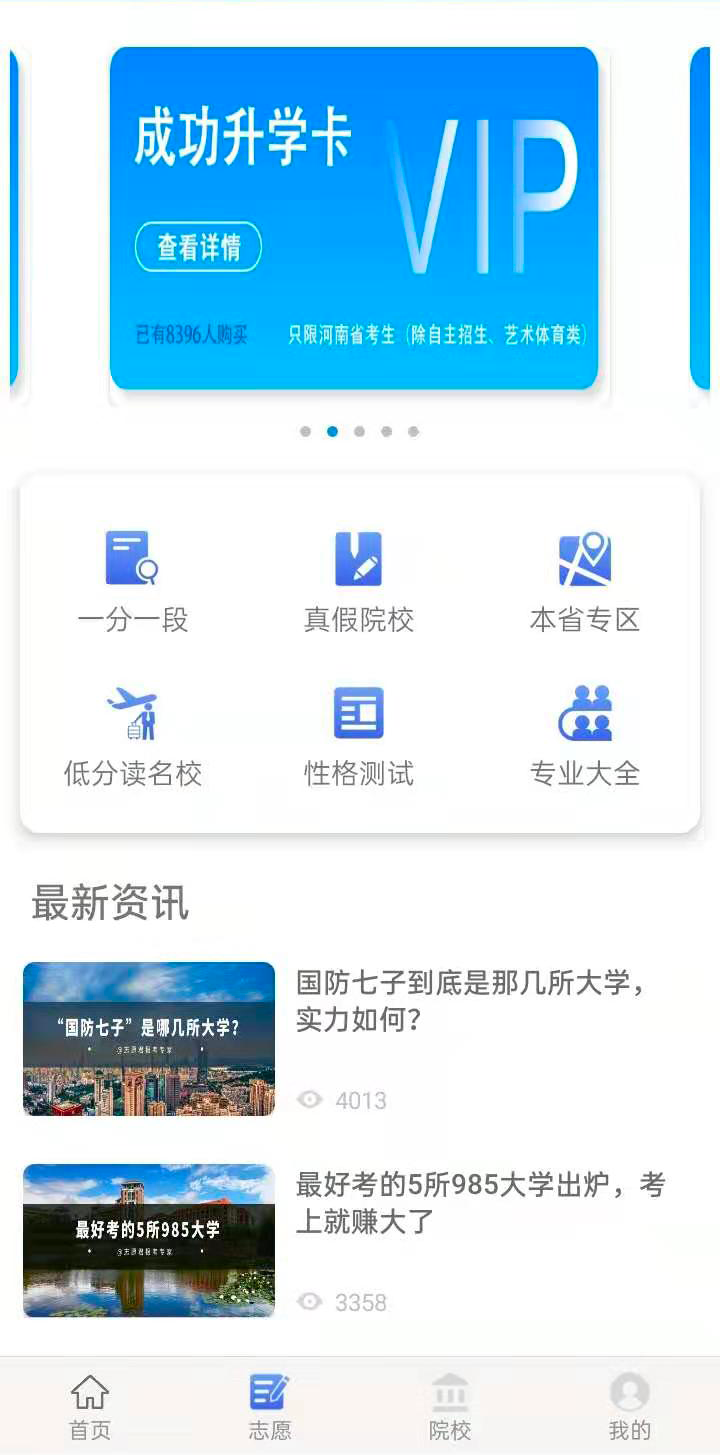Tap the 我的 profile icon
Viewport: 720px width, 1455px height.
pos(628,1393)
